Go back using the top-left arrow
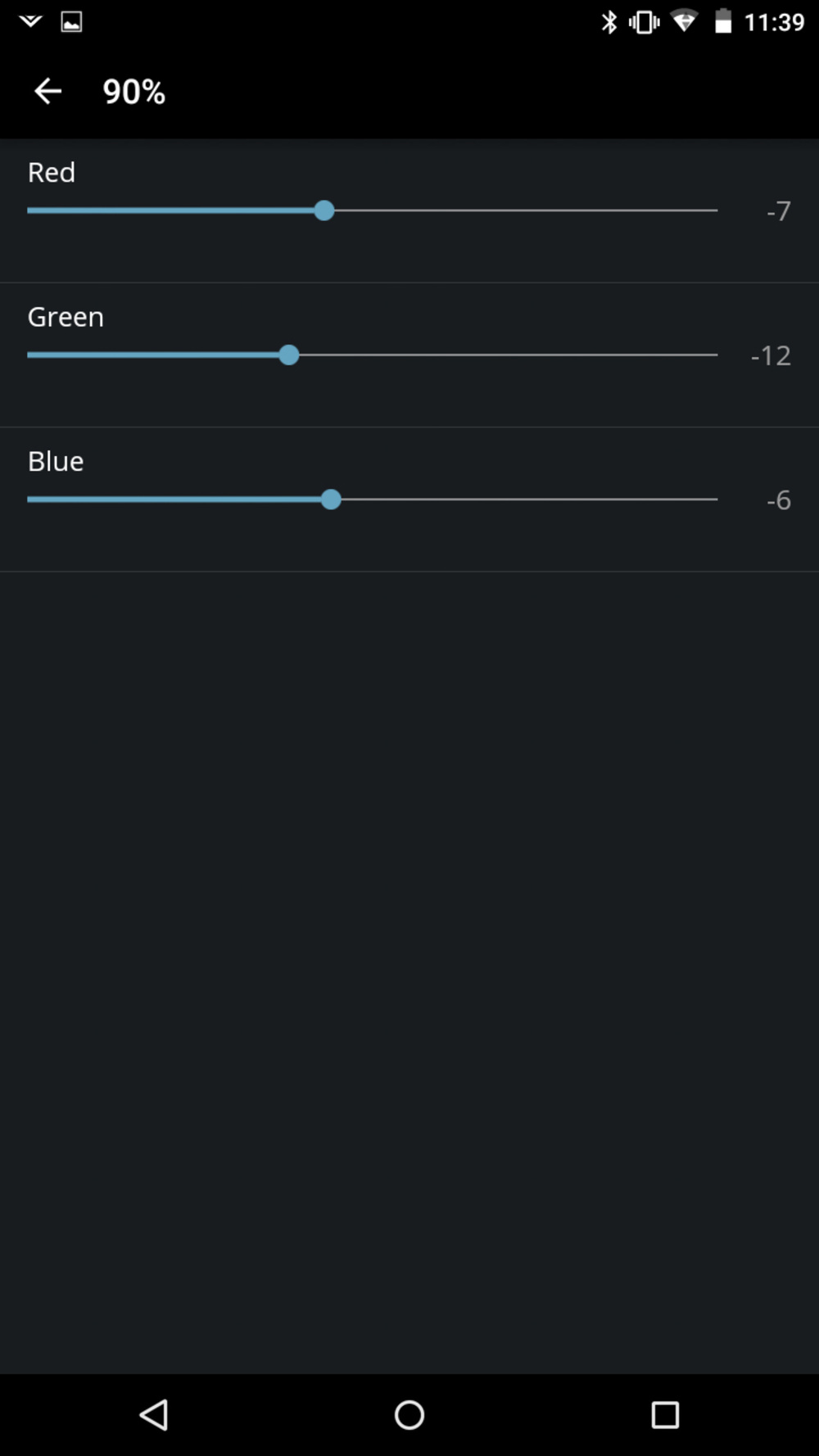Image resolution: width=819 pixels, height=1456 pixels. pyautogui.click(x=48, y=91)
